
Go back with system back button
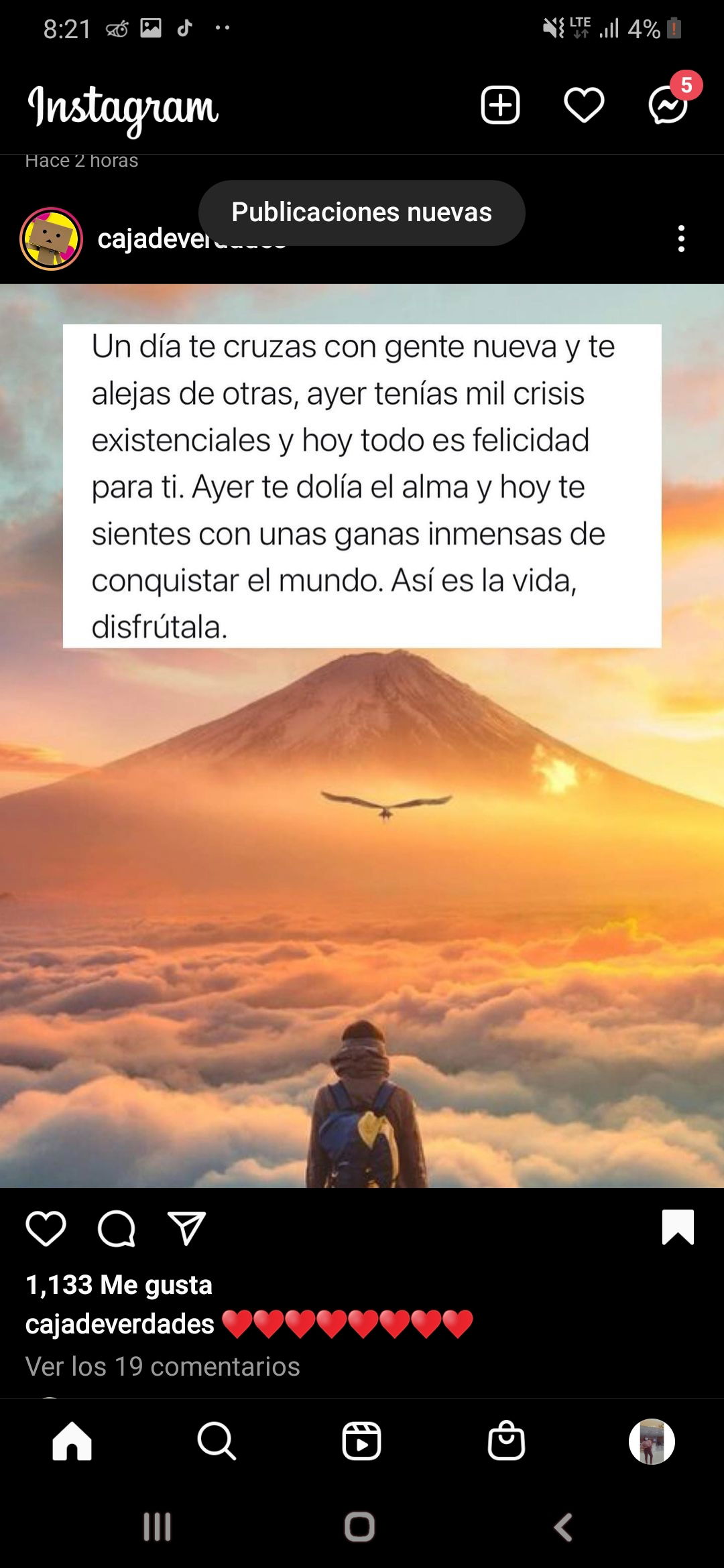(563, 1527)
